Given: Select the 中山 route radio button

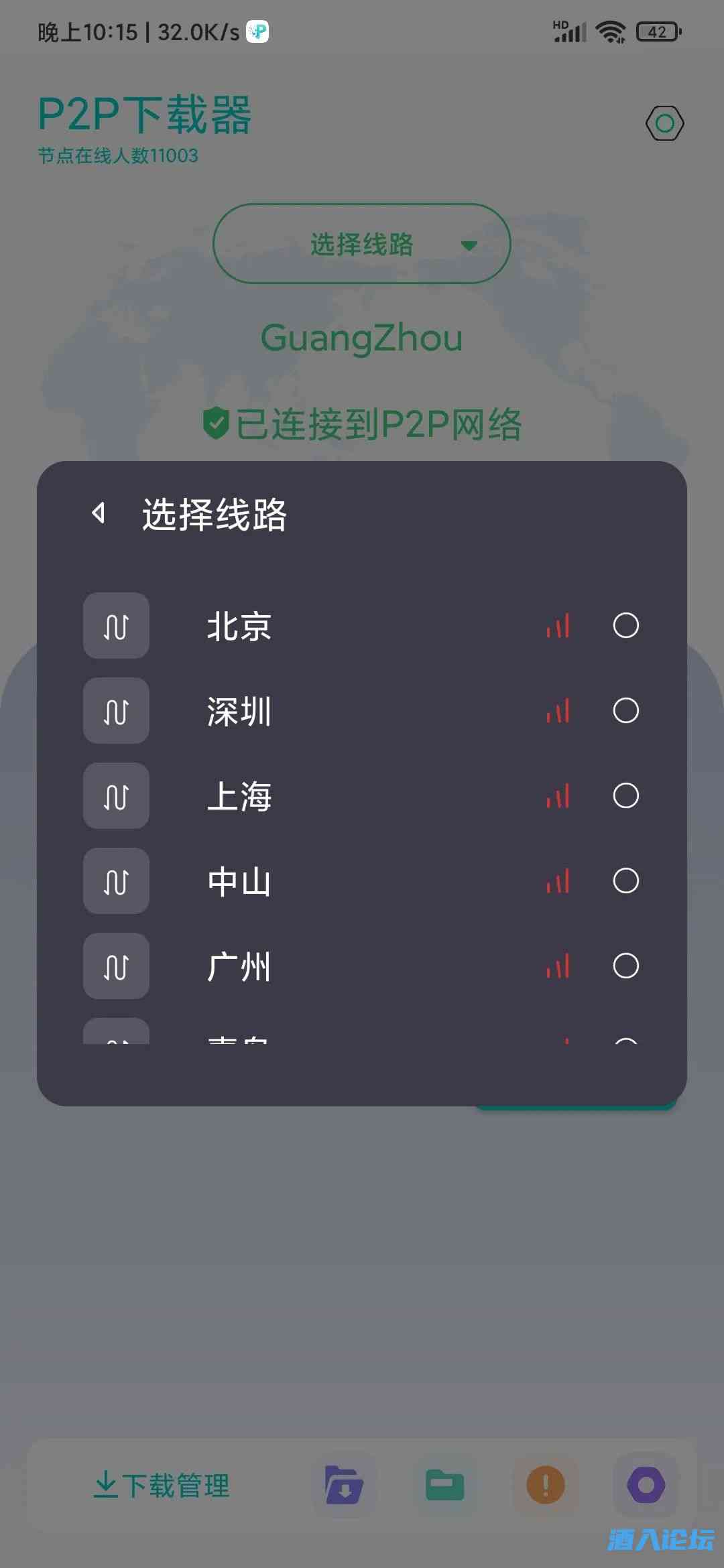Looking at the screenshot, I should 625,881.
